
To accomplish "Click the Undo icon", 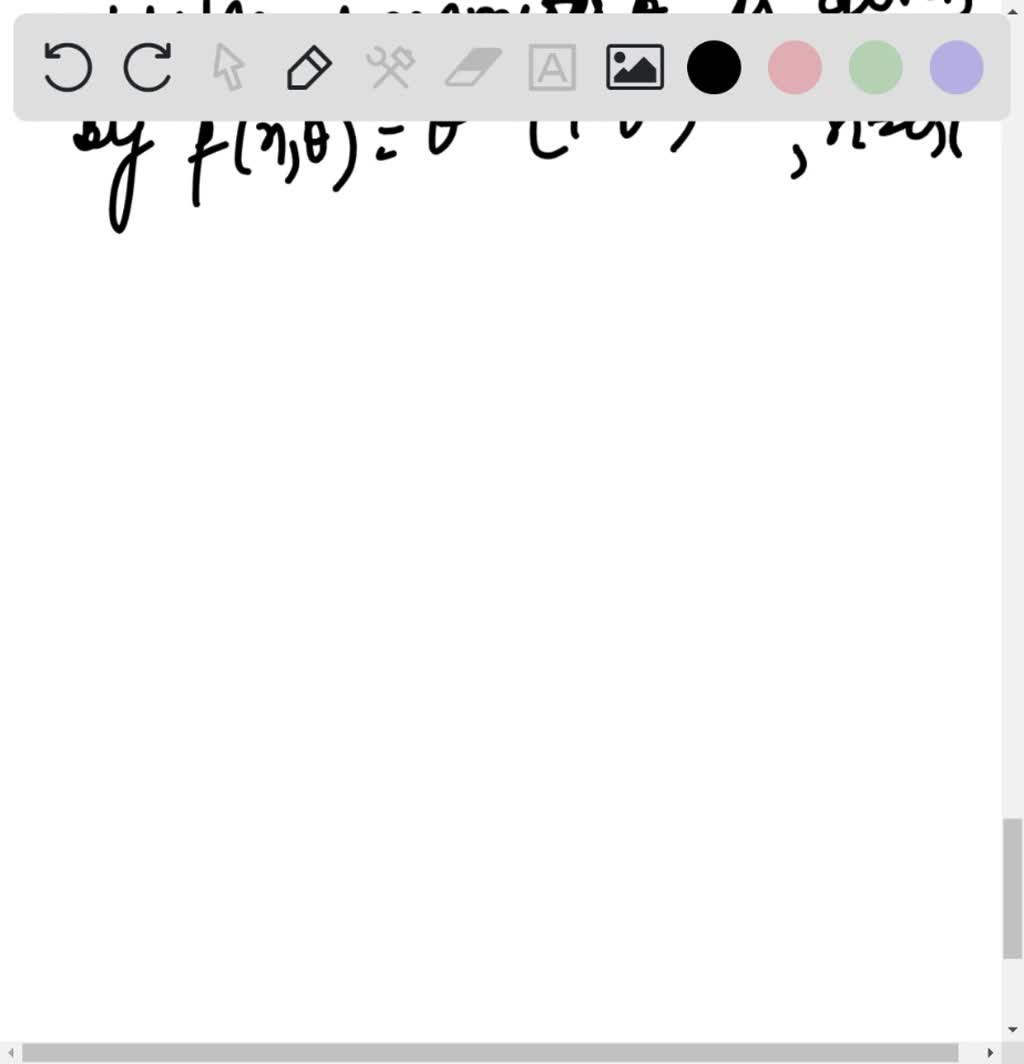I will pos(66,68).
